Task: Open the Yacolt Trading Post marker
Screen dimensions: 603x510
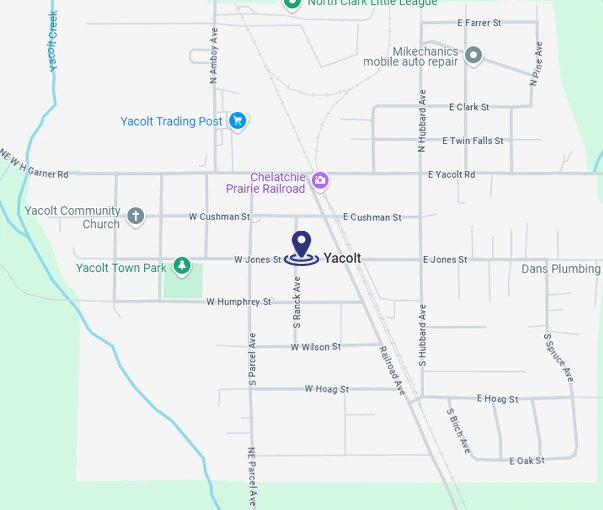Action: tap(237, 122)
